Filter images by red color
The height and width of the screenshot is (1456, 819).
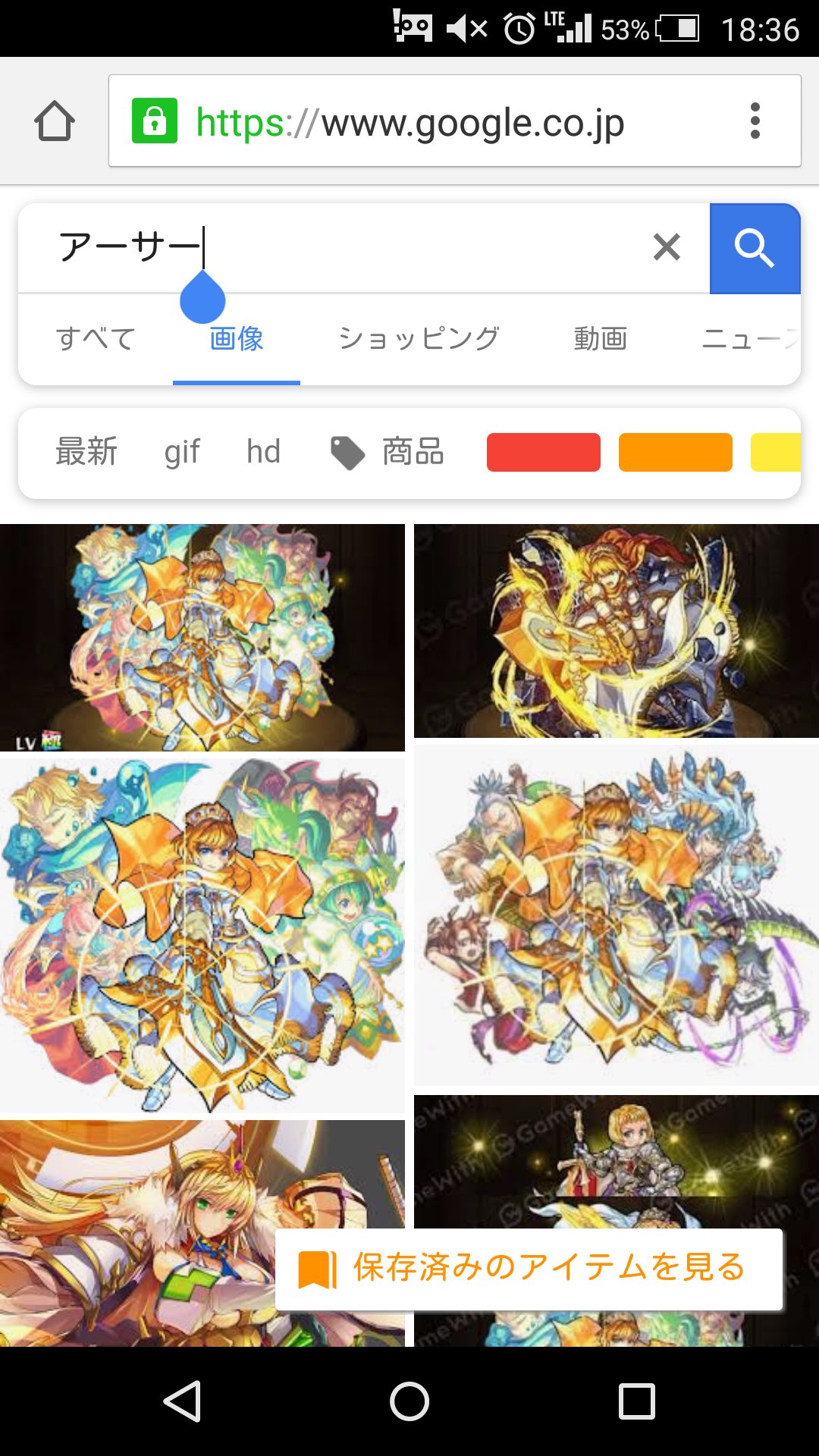(543, 452)
